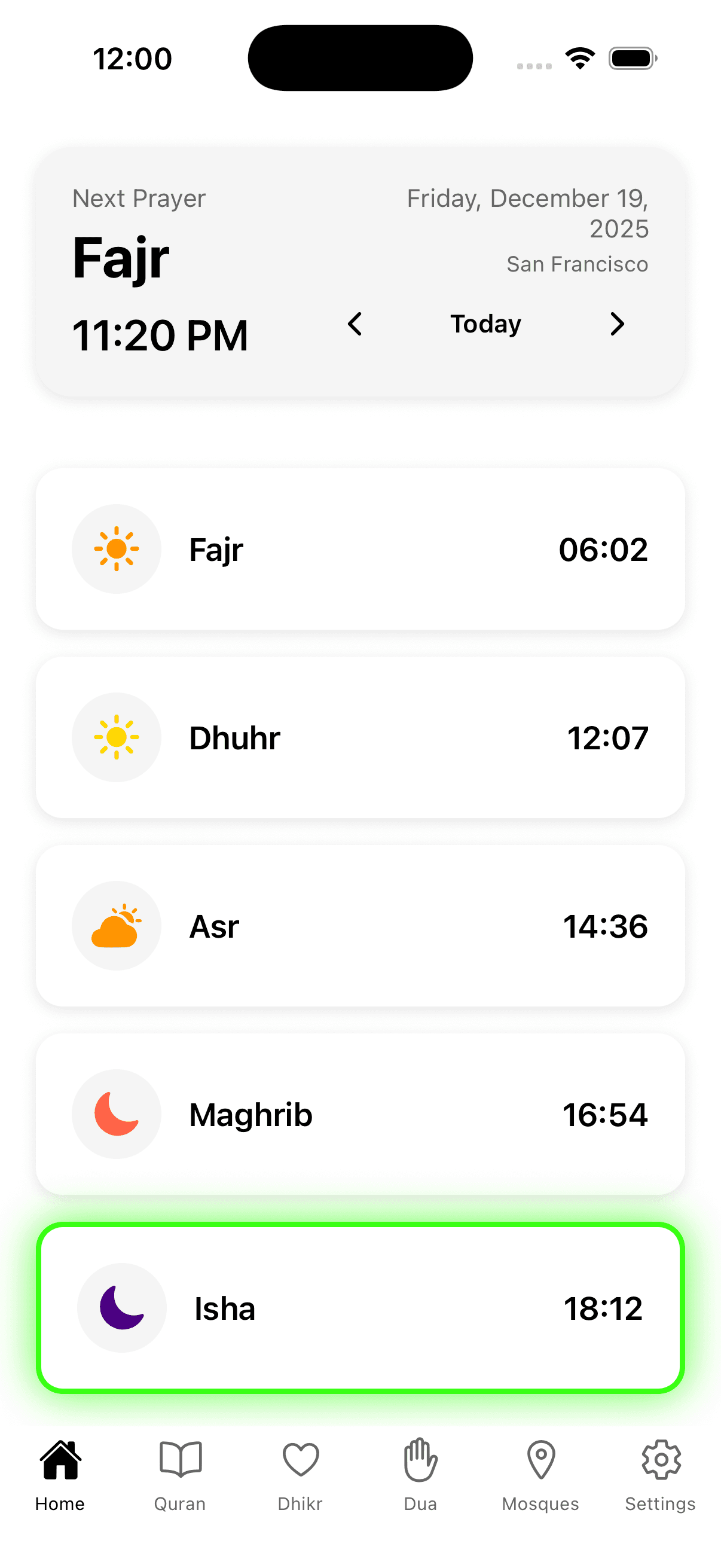721x1568 pixels.
Task: Click the Asr cloudy sun icon
Action: 117,925
